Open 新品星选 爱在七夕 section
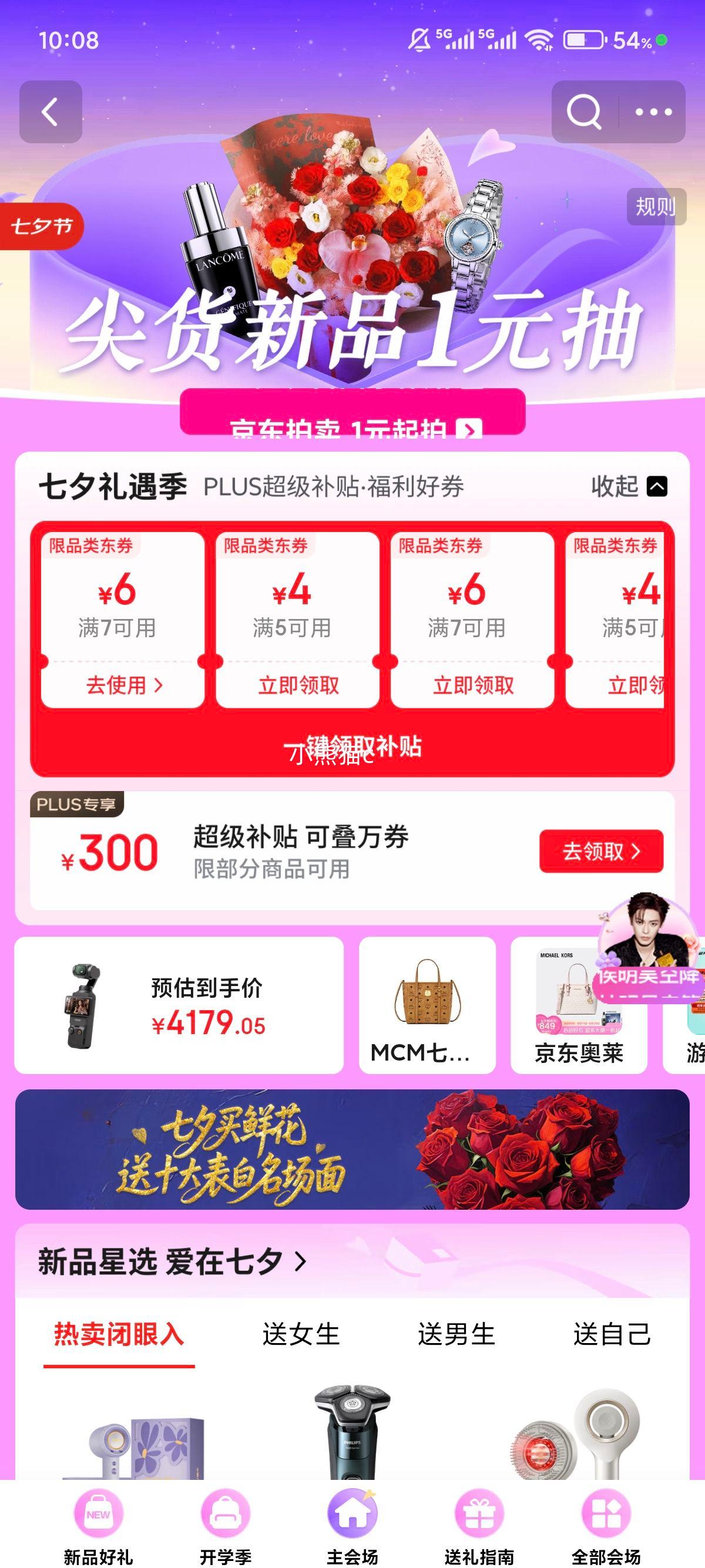Screen dimensions: 705x1568 [x=172, y=1261]
